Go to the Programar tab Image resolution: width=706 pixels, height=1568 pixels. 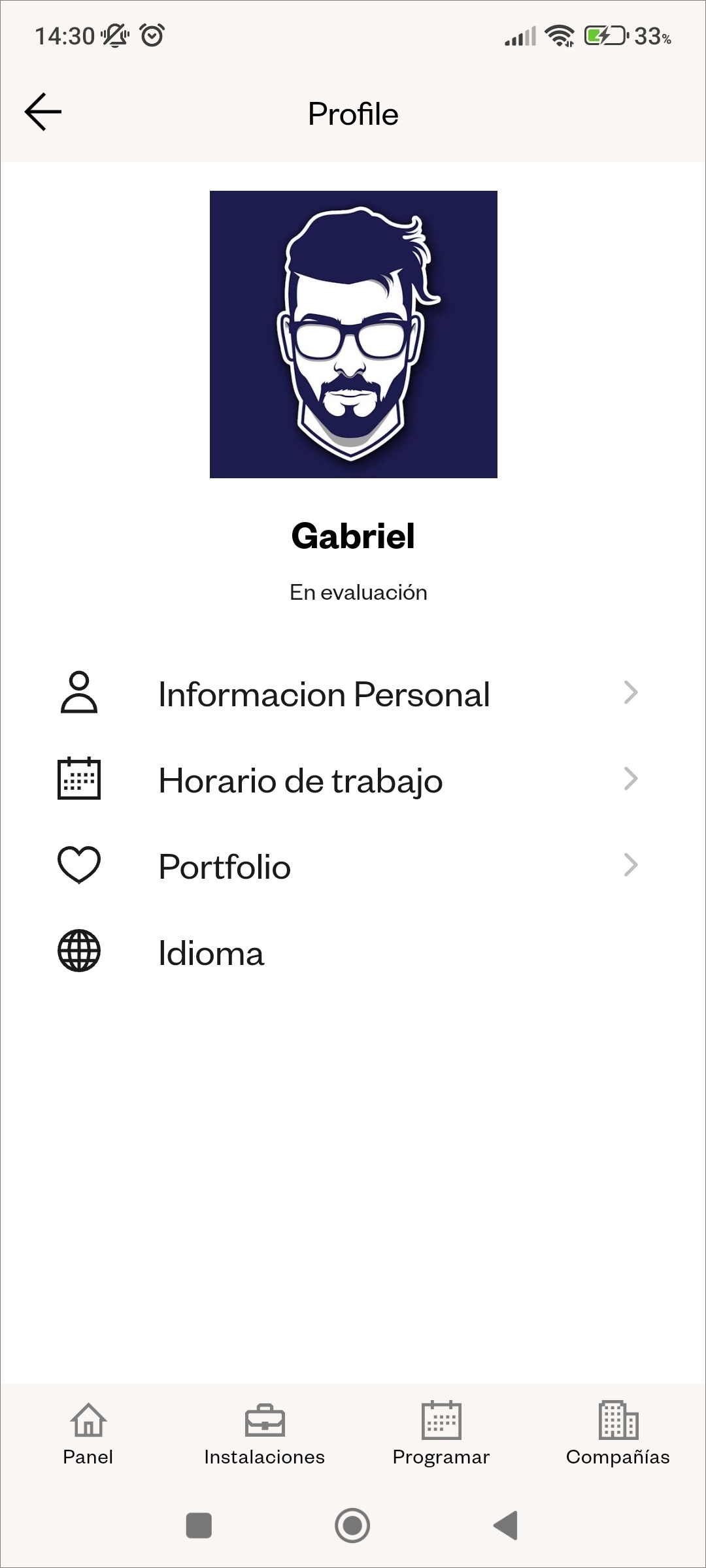441,1433
